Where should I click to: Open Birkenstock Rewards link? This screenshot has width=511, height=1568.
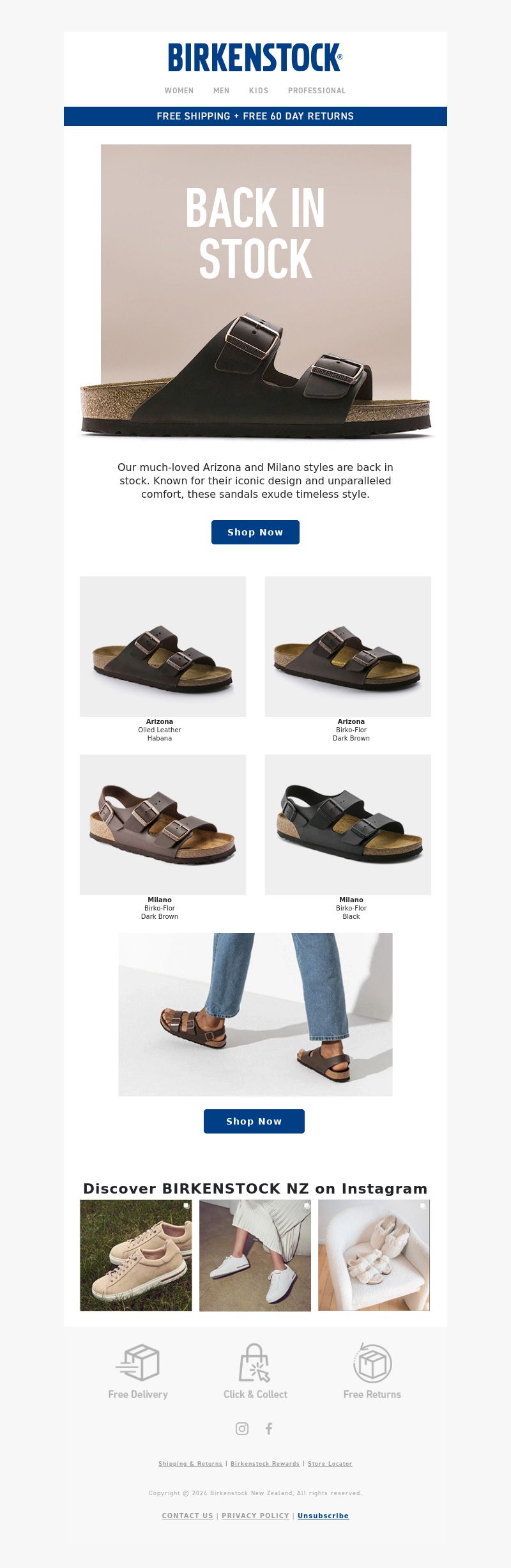264,1464
